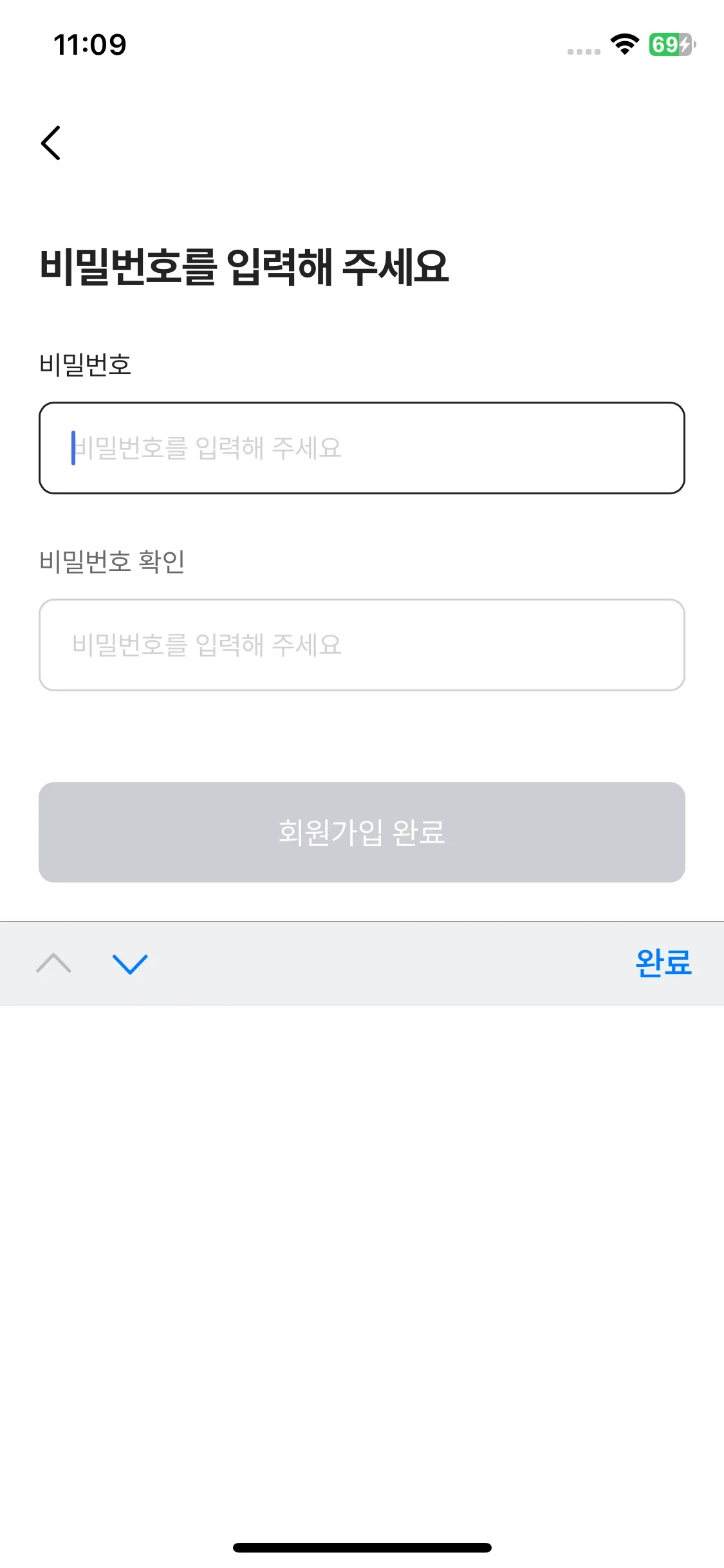Dismiss keyboard toolbar with 완료

[663, 964]
